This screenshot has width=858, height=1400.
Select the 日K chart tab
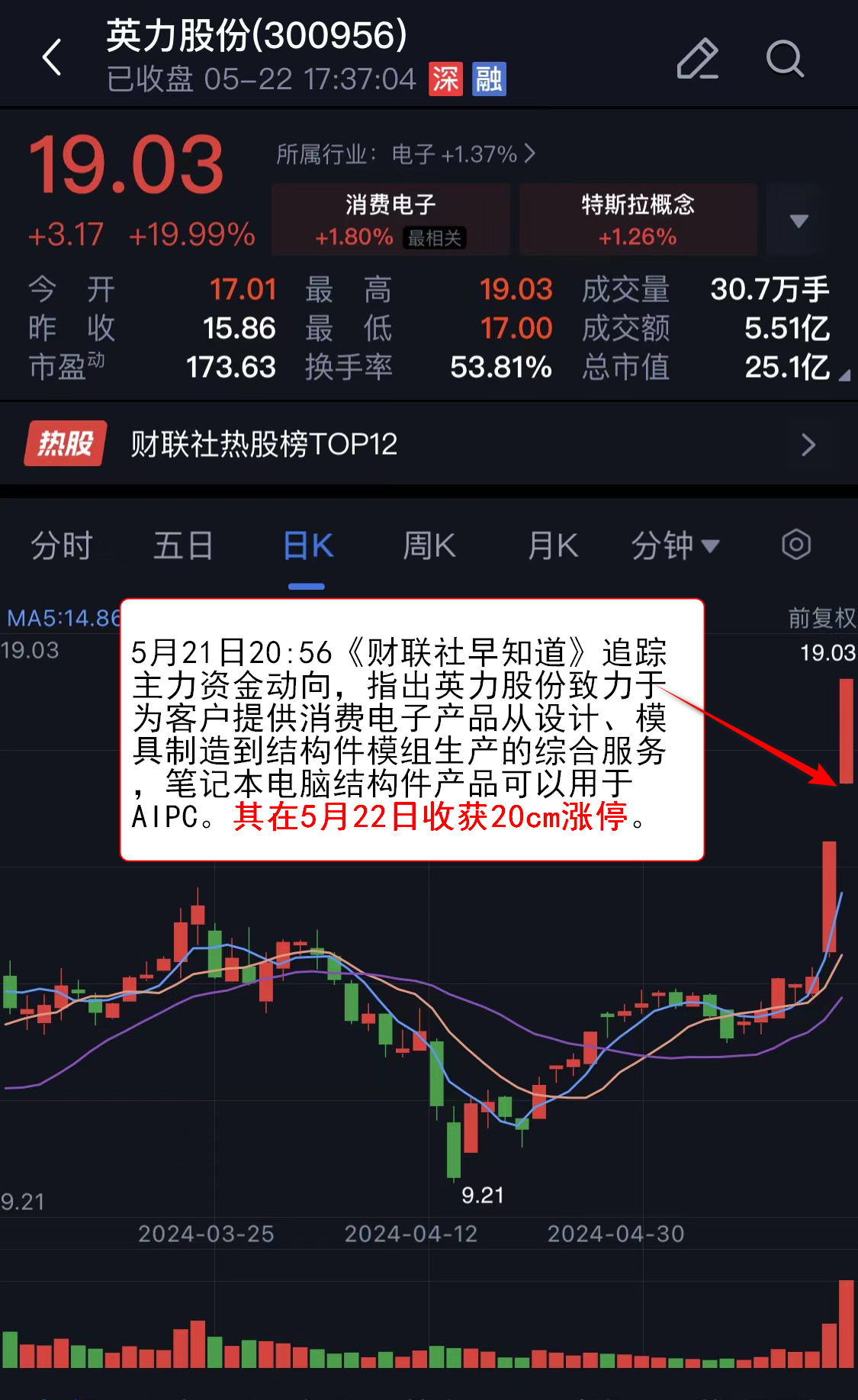tap(307, 546)
